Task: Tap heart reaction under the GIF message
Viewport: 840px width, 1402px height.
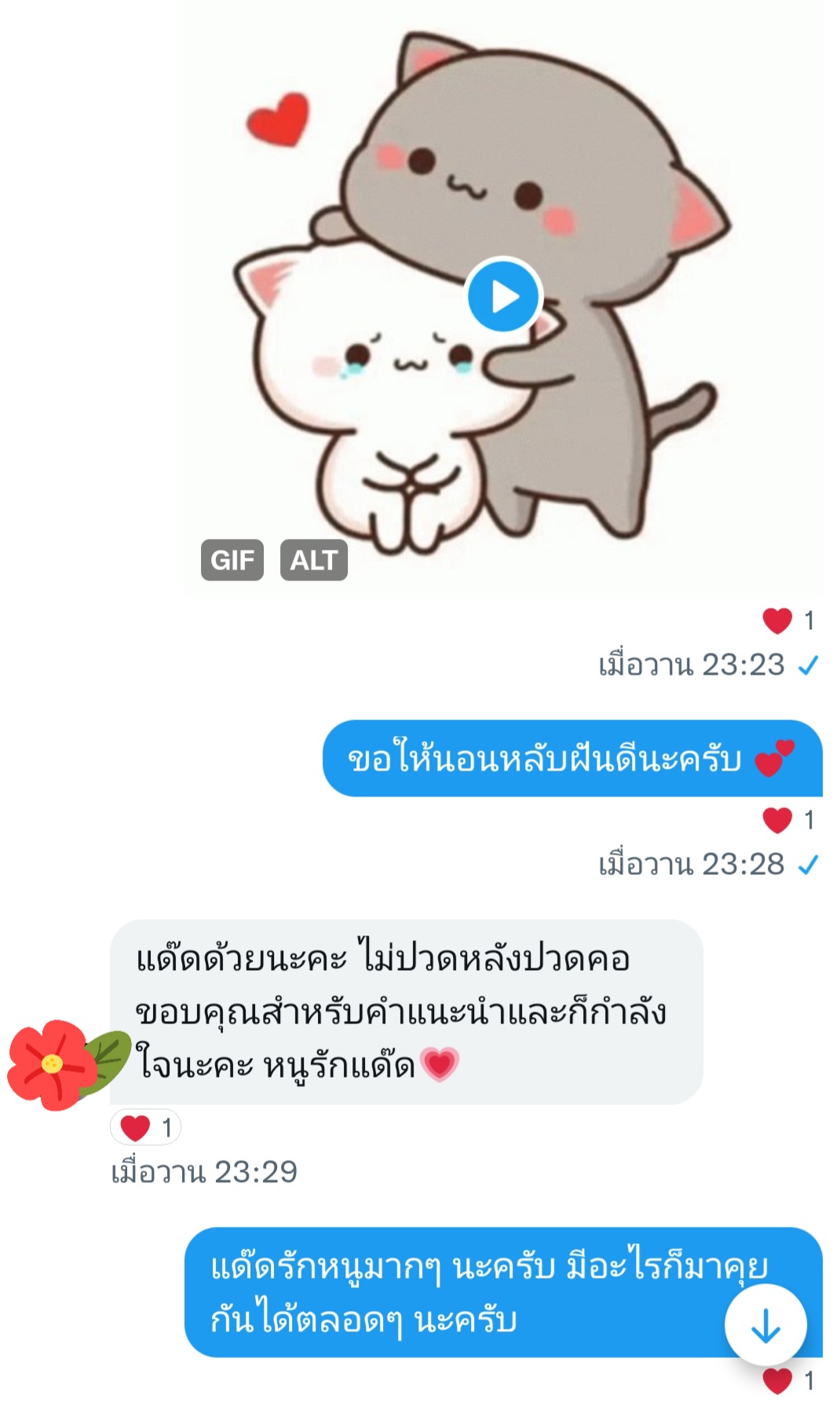Action: 788,620
